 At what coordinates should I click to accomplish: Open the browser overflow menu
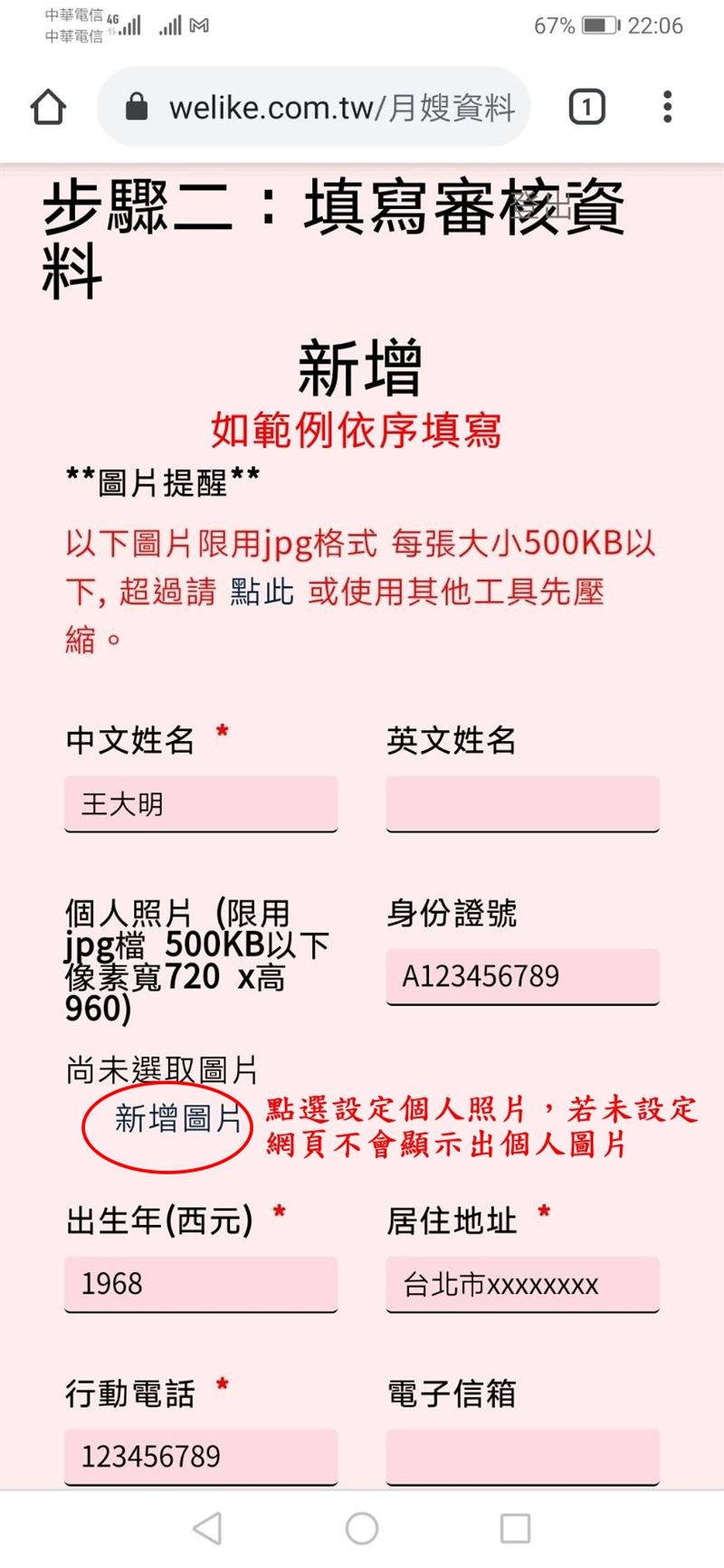(x=667, y=108)
